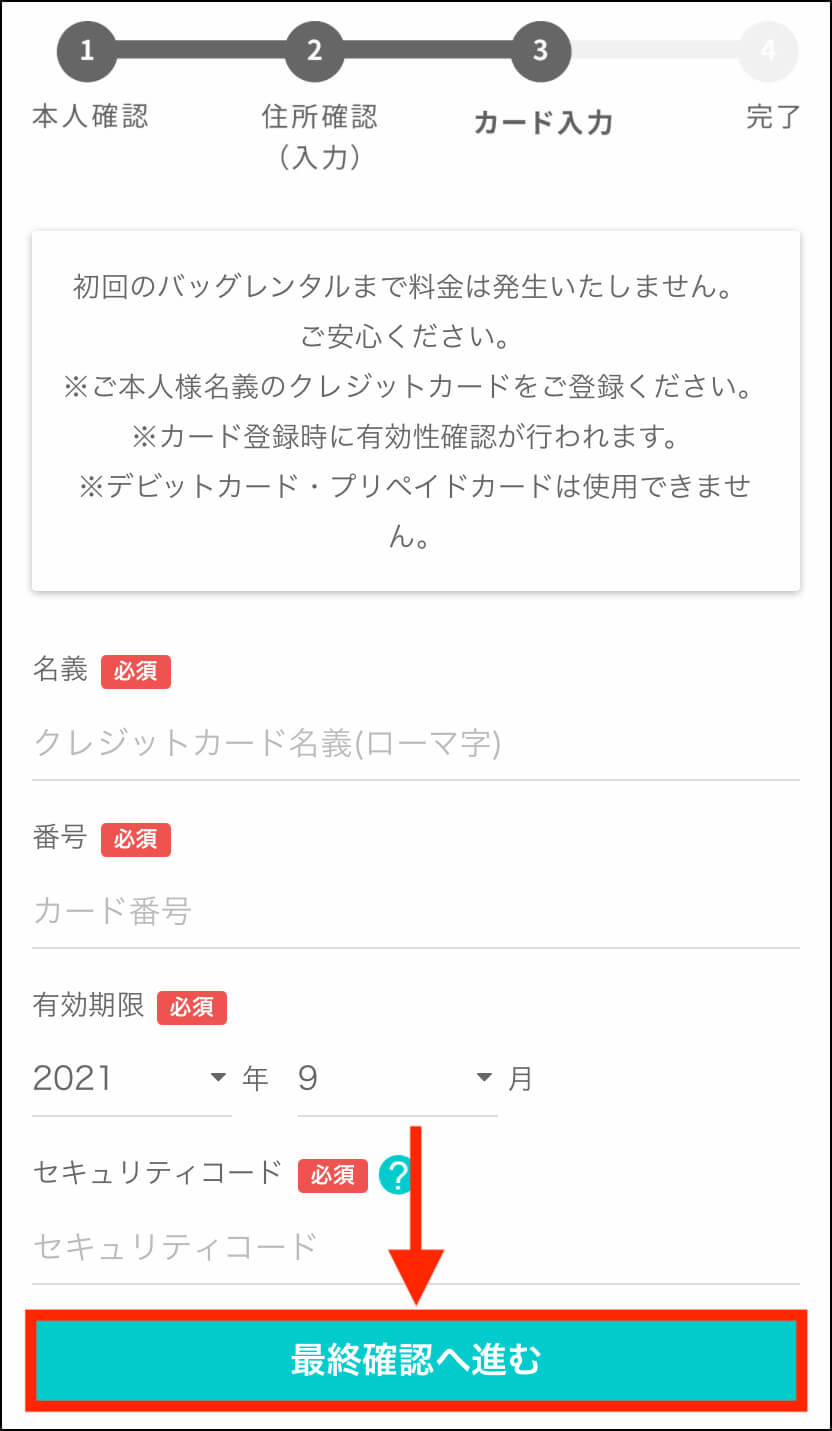Screen dimensions: 832x1431
Task: Open the expiry month dropdown showing 9
Action: pyautogui.click(x=397, y=1078)
